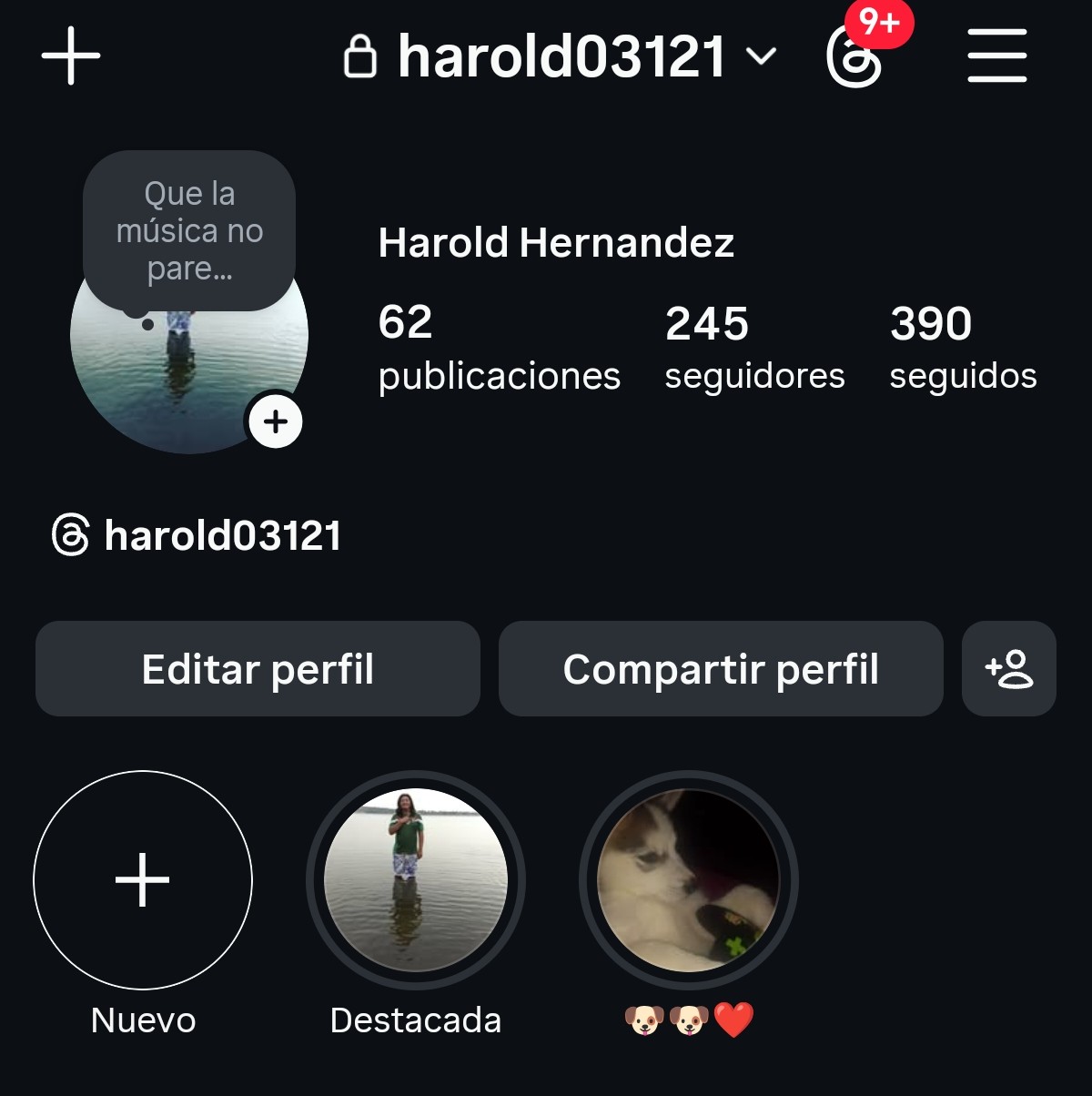Open the hamburger settings menu
1092x1096 pixels.
(996, 56)
